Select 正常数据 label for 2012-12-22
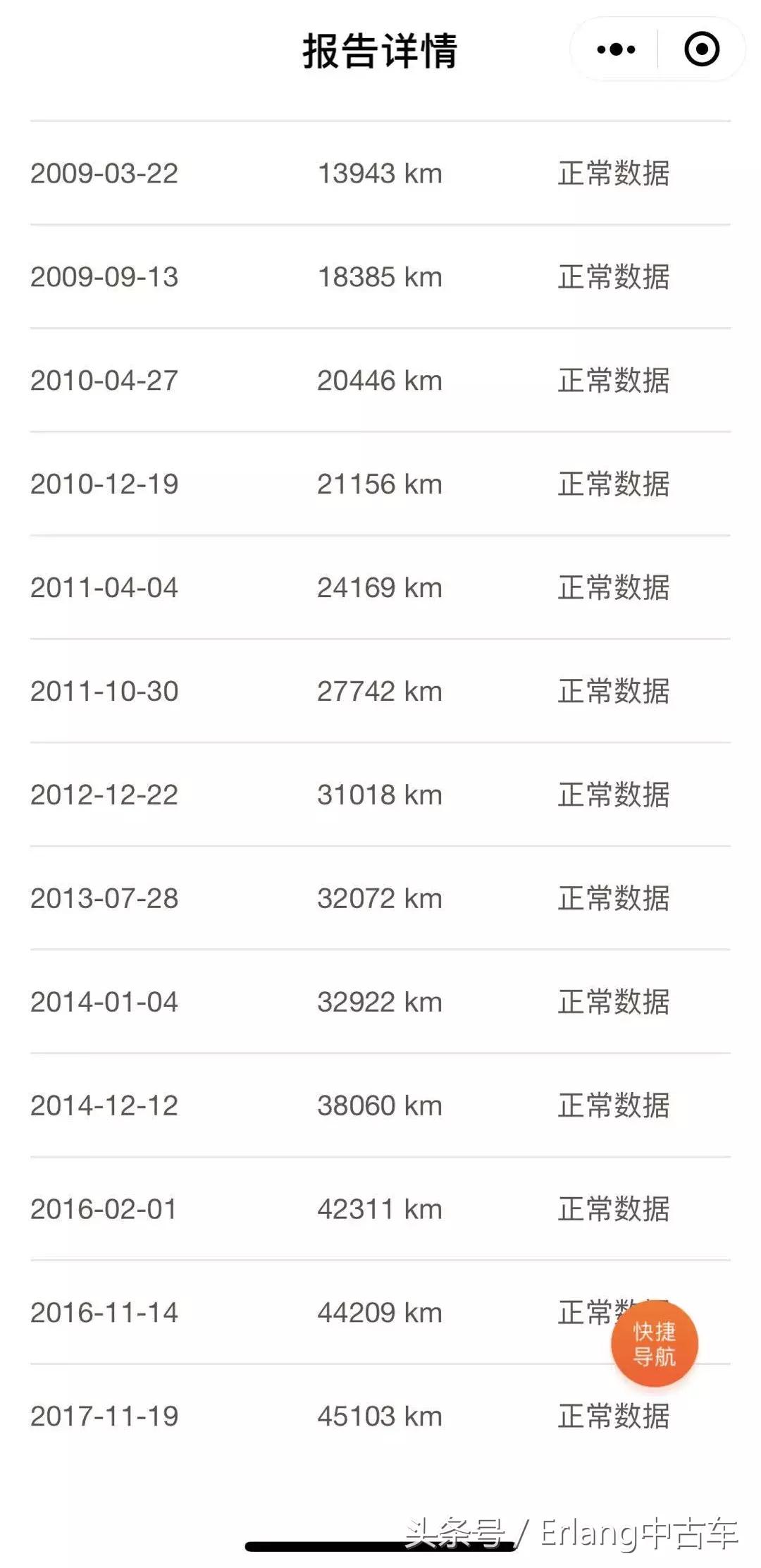761x1568 pixels. pyautogui.click(x=612, y=795)
